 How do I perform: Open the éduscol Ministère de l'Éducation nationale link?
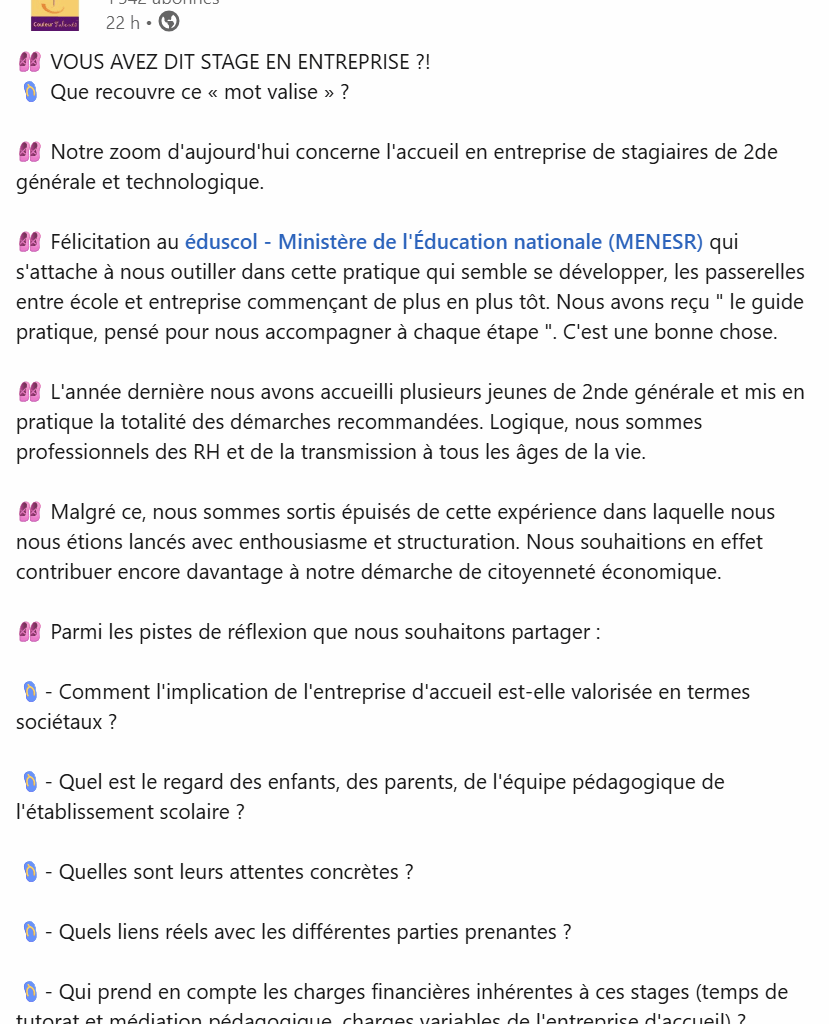444,242
